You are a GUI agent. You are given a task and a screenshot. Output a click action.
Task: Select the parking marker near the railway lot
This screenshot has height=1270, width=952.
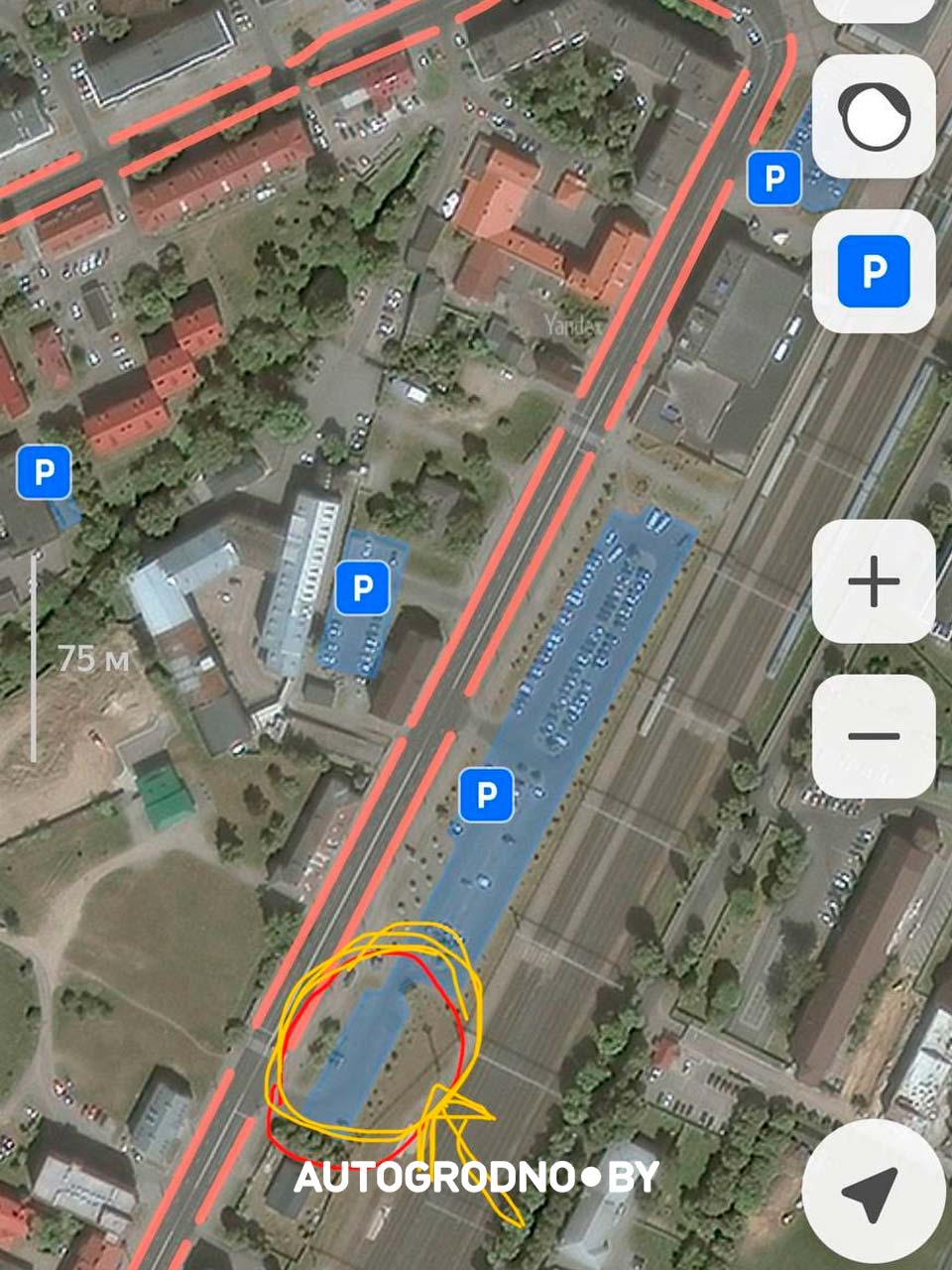(x=485, y=793)
